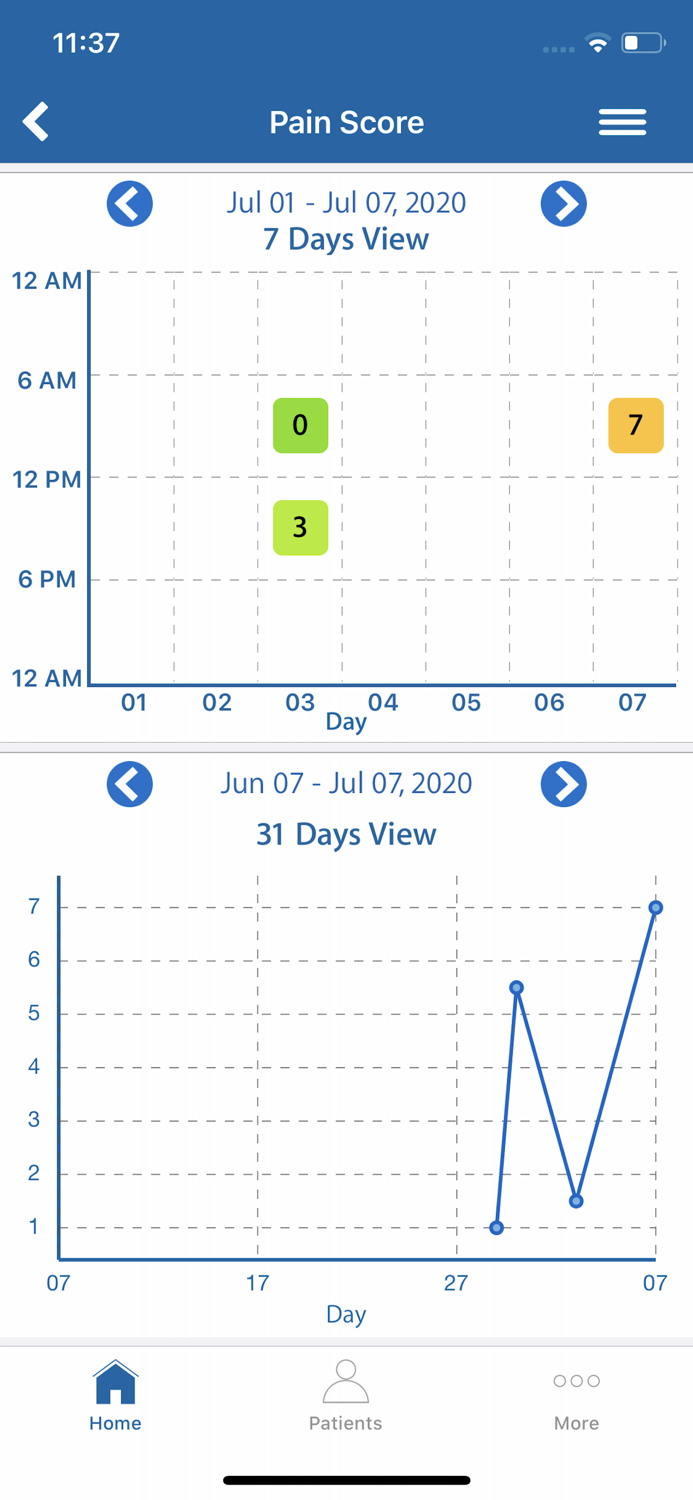Show next period in 31 Days View

[x=563, y=784]
